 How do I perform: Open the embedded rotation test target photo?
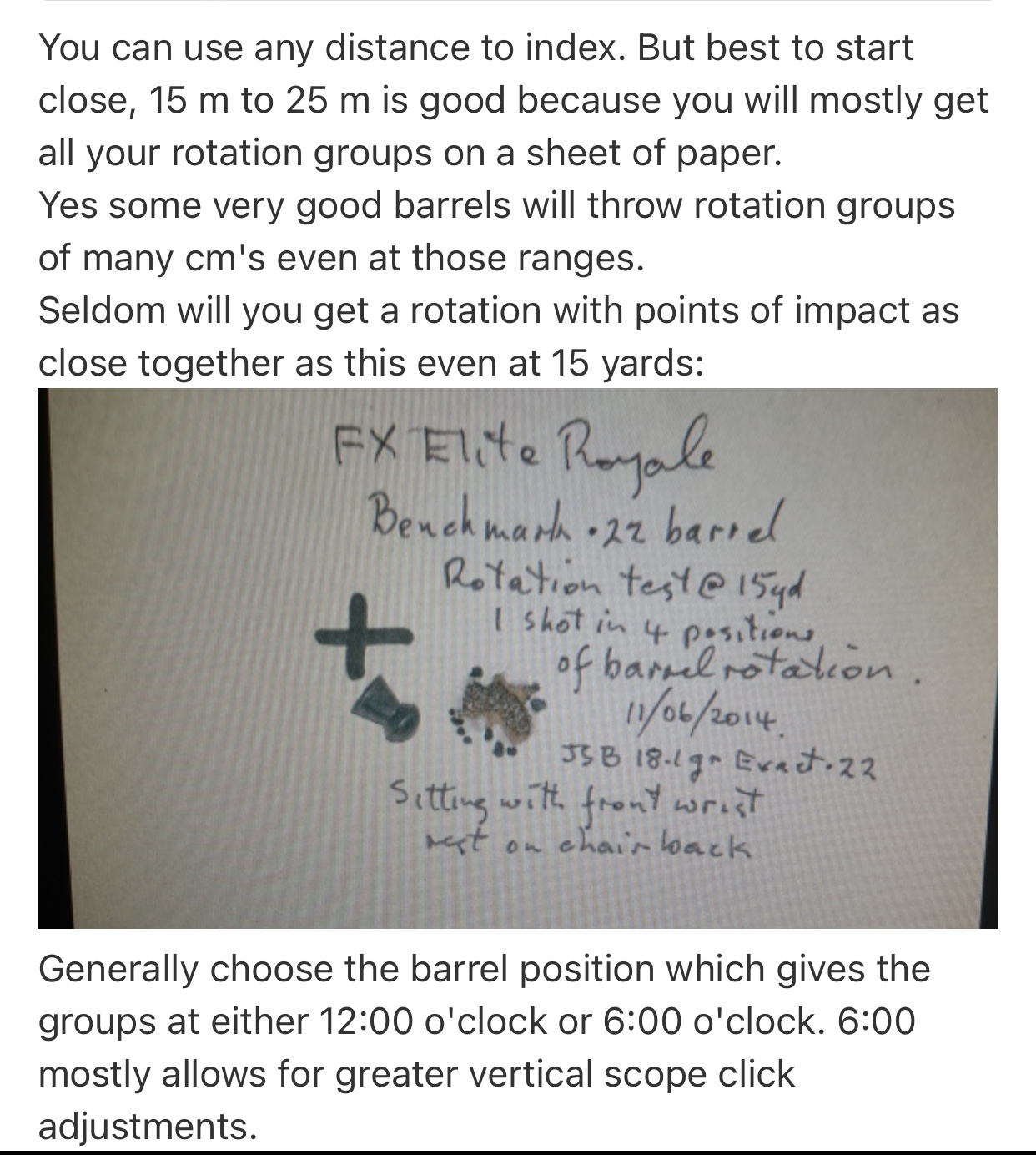click(517, 658)
